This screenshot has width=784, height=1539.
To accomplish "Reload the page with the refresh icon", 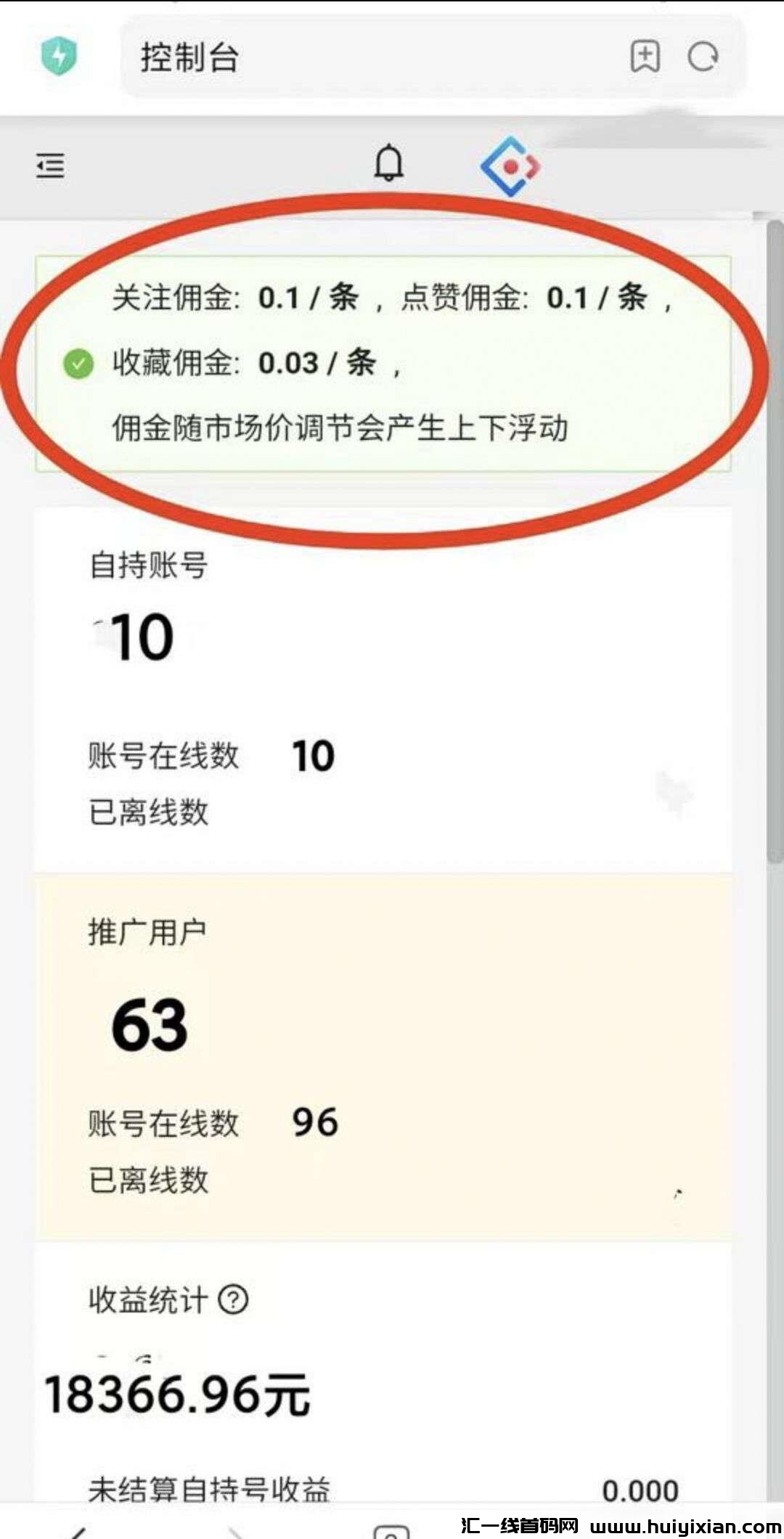I will point(703,57).
